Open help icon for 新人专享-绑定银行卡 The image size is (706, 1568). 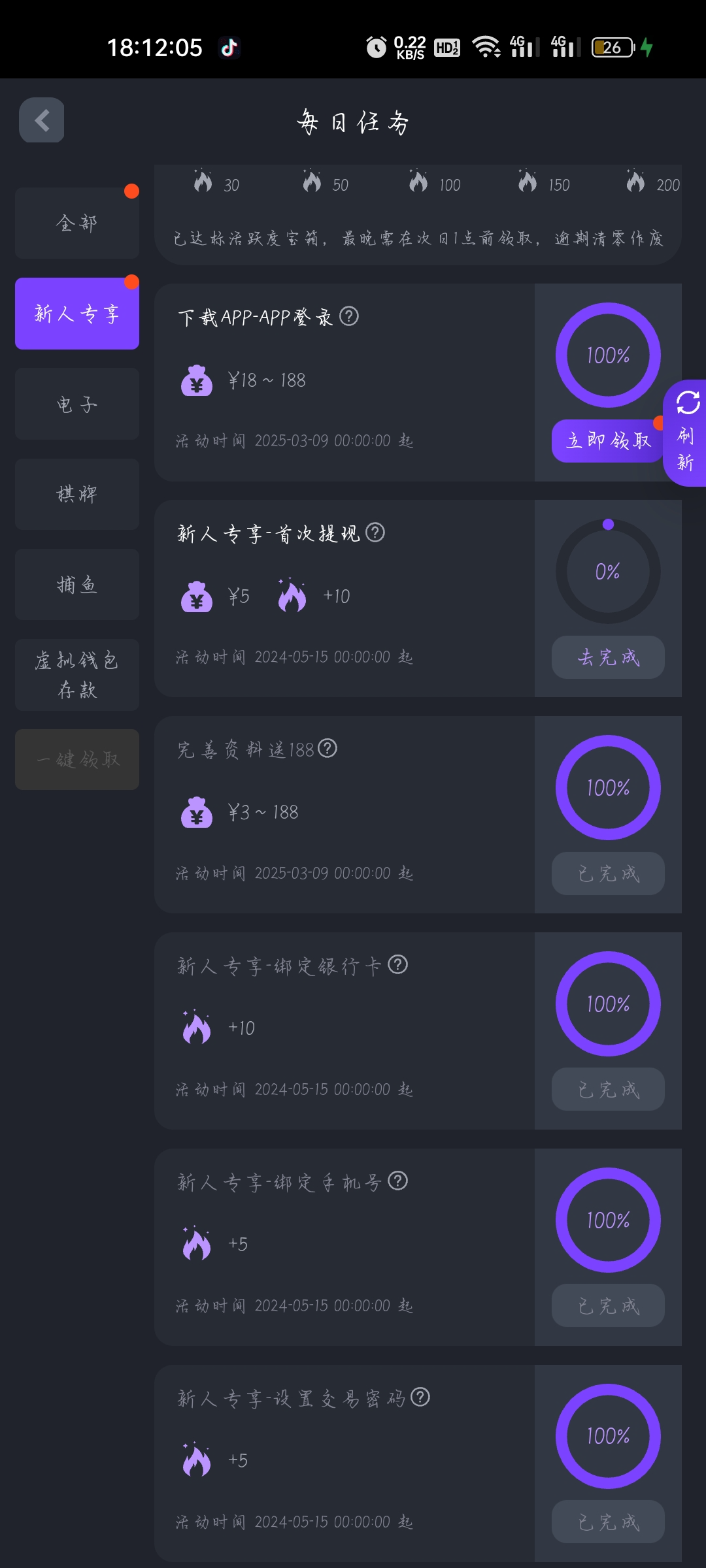(397, 964)
